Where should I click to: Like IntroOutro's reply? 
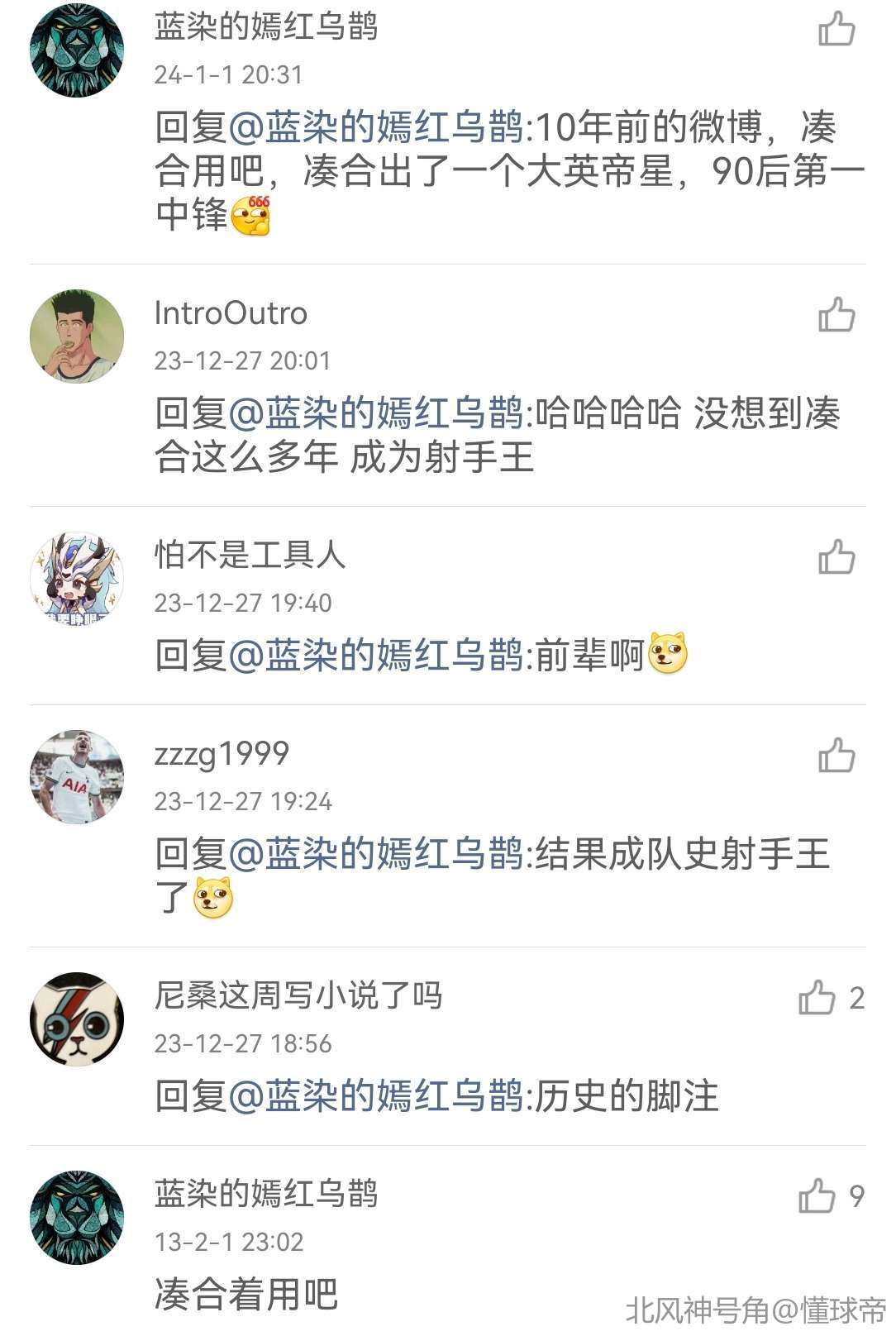(x=836, y=315)
